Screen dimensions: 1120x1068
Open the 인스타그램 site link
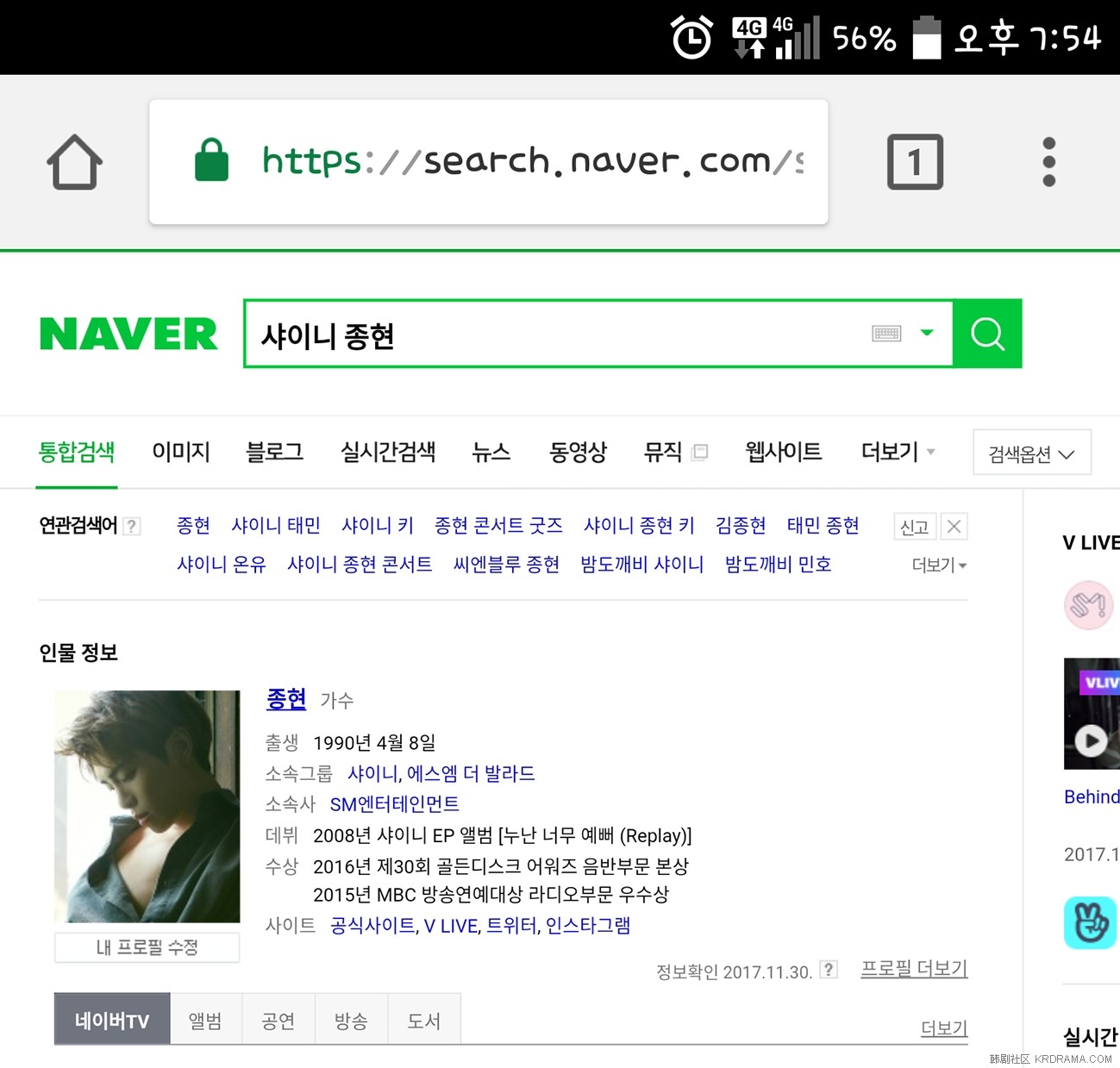click(588, 926)
